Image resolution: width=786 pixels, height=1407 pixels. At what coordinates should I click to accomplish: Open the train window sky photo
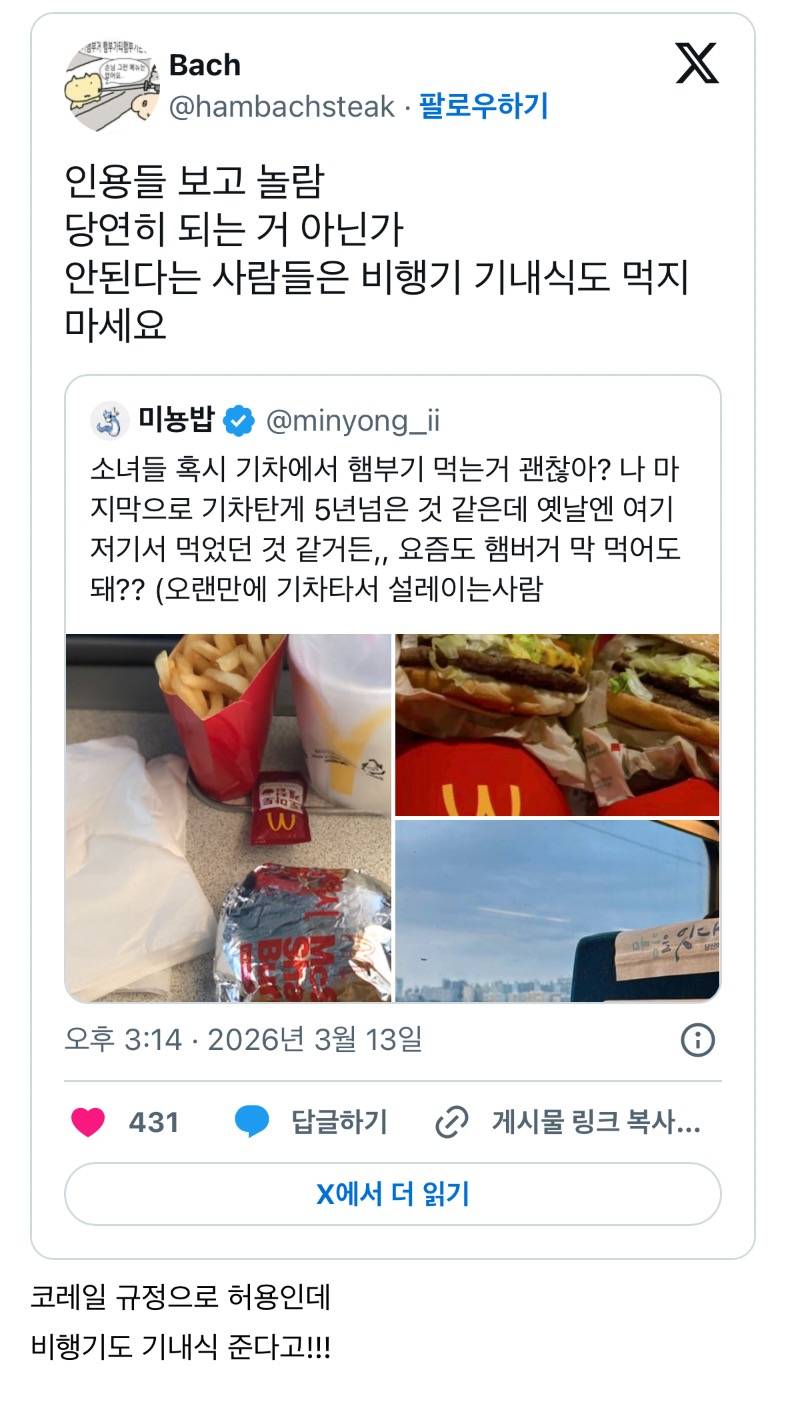557,912
